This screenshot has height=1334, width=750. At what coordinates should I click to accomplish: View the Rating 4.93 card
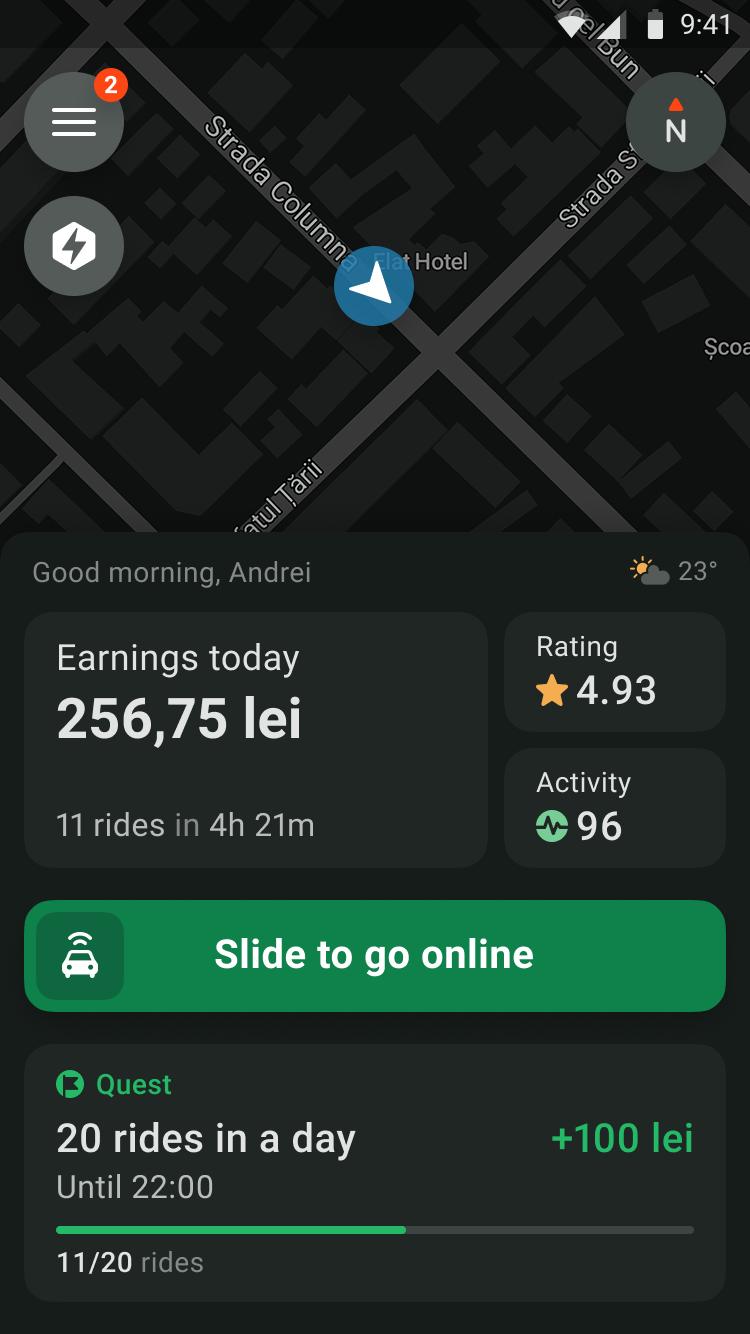pos(615,672)
